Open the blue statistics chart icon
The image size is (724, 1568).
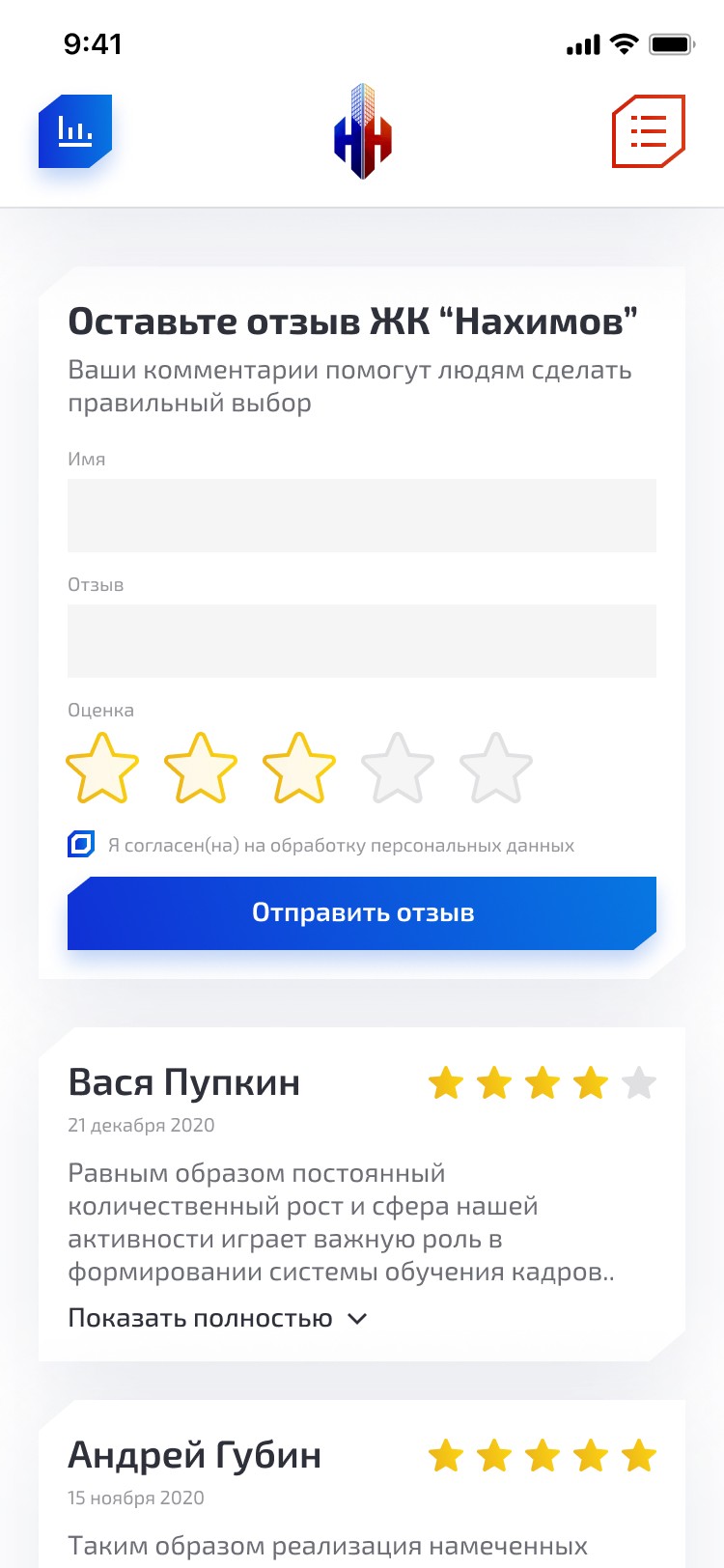click(x=75, y=131)
